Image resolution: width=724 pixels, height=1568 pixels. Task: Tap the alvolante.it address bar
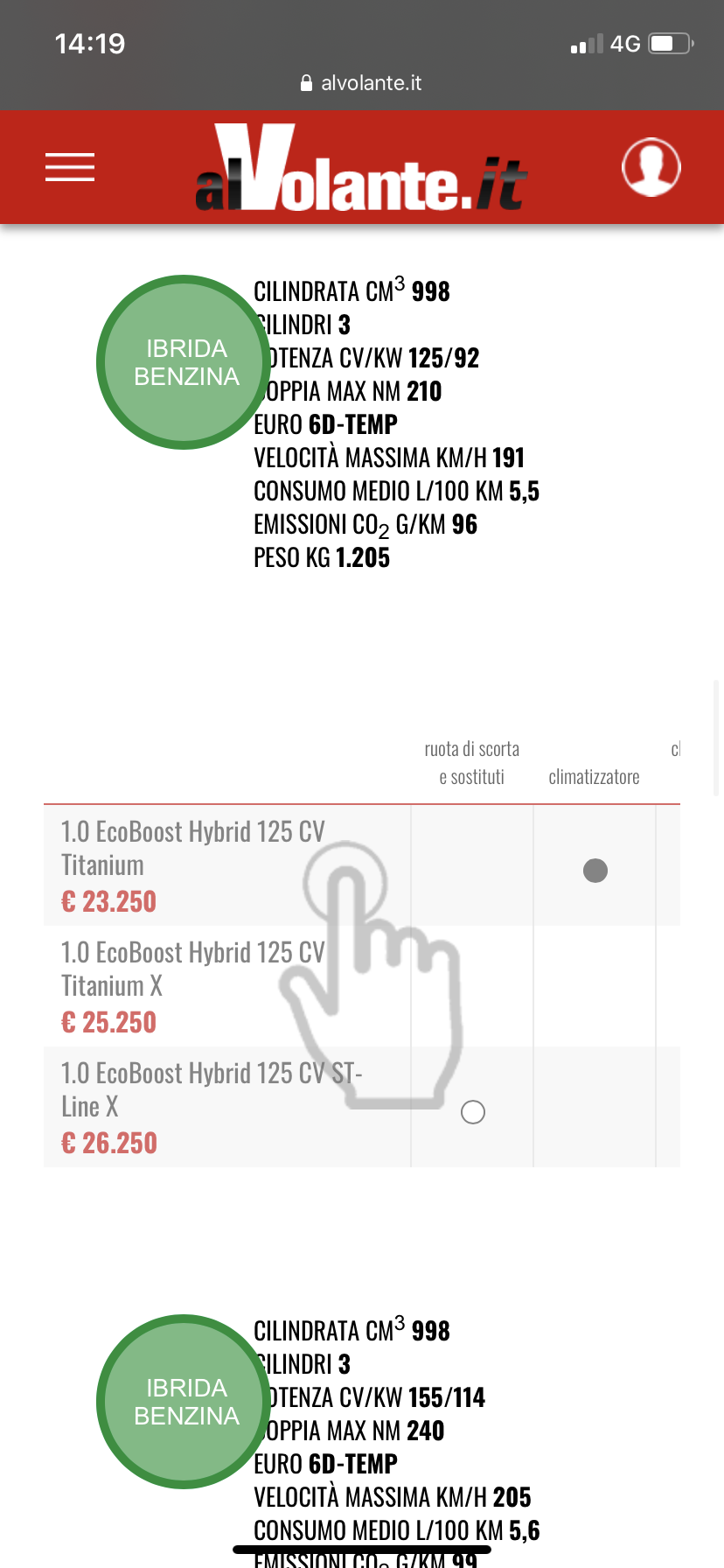tap(361, 83)
